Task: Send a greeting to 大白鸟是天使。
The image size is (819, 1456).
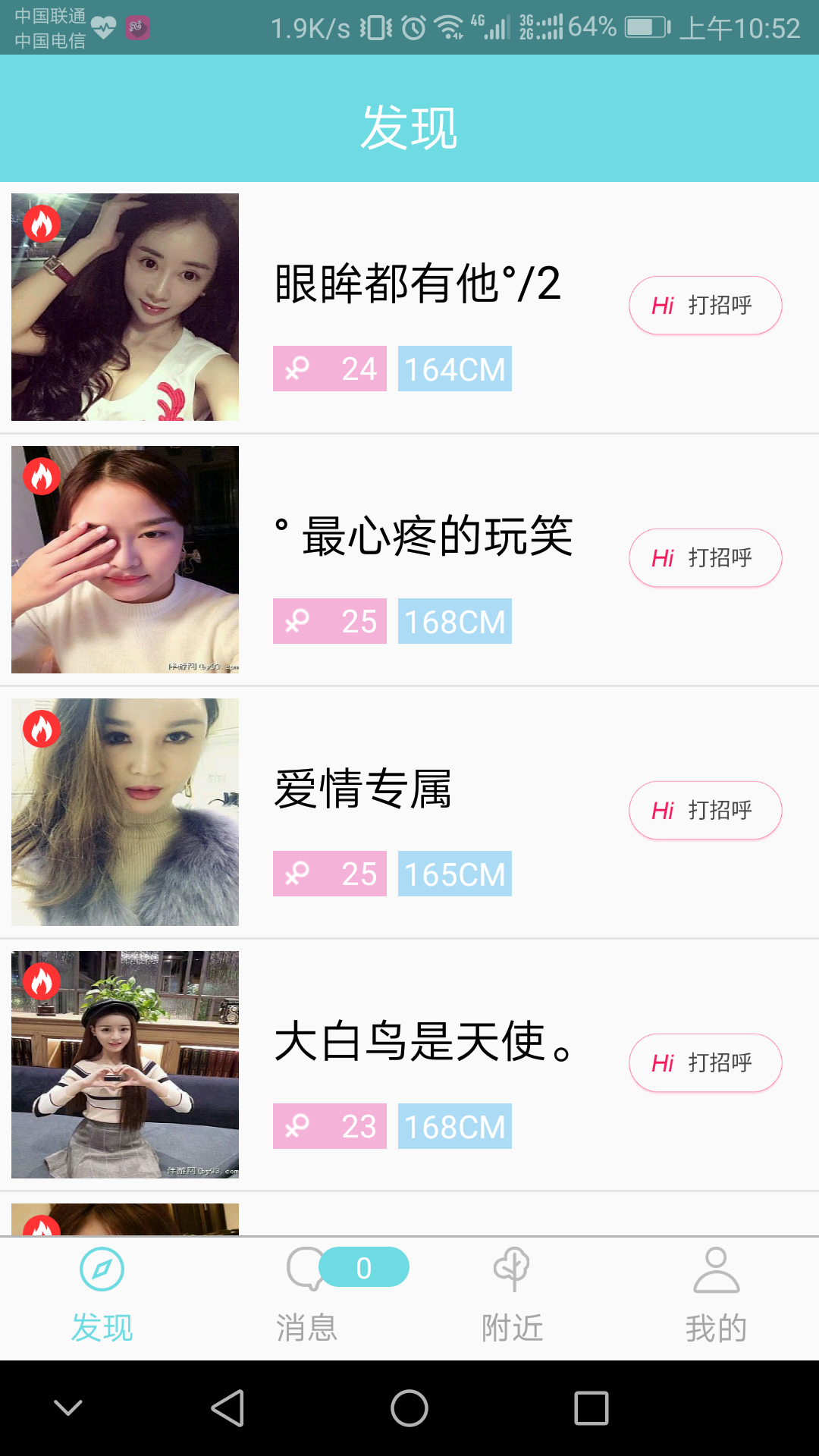Action: pyautogui.click(x=704, y=1063)
